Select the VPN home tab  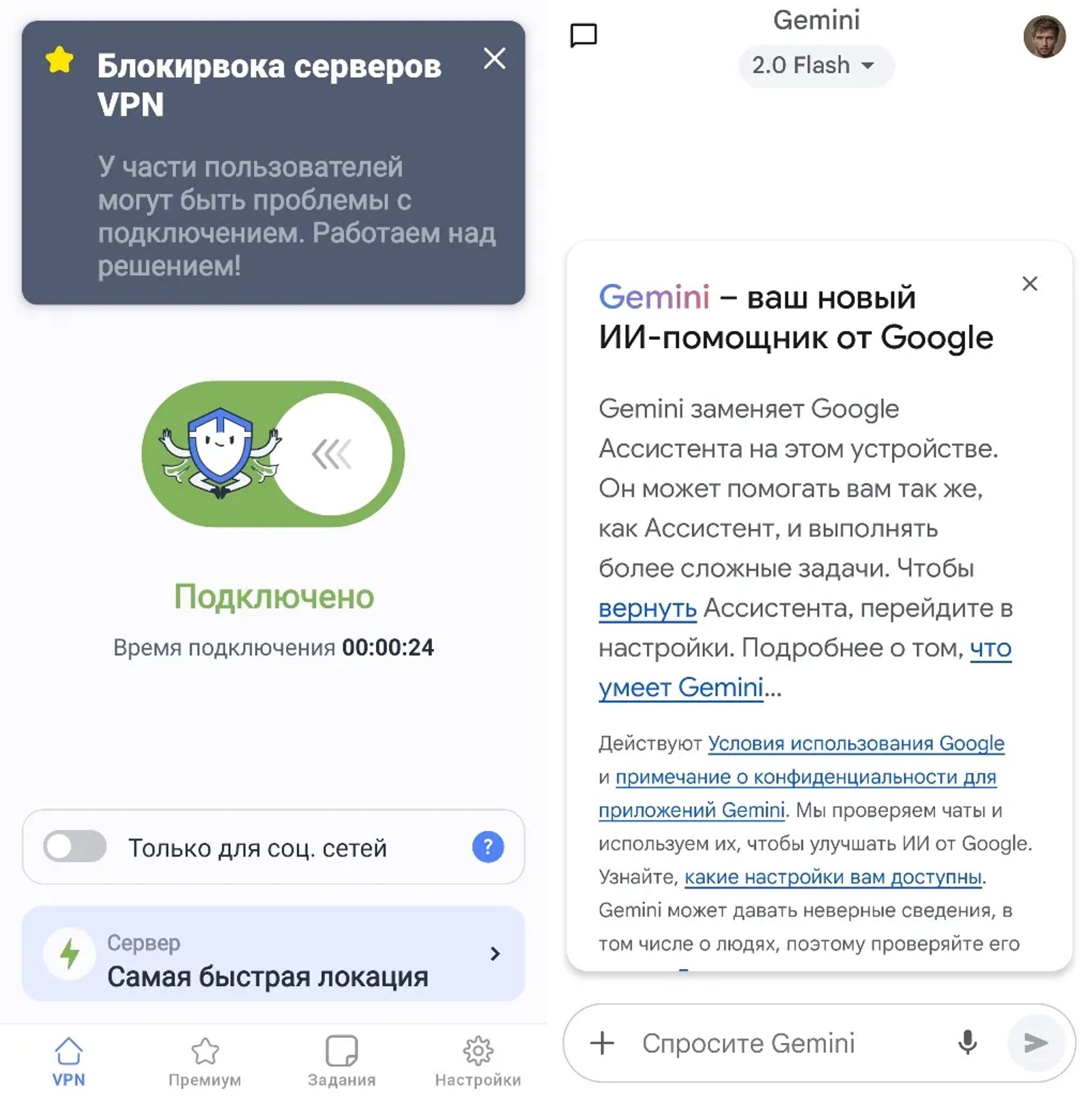click(68, 1061)
